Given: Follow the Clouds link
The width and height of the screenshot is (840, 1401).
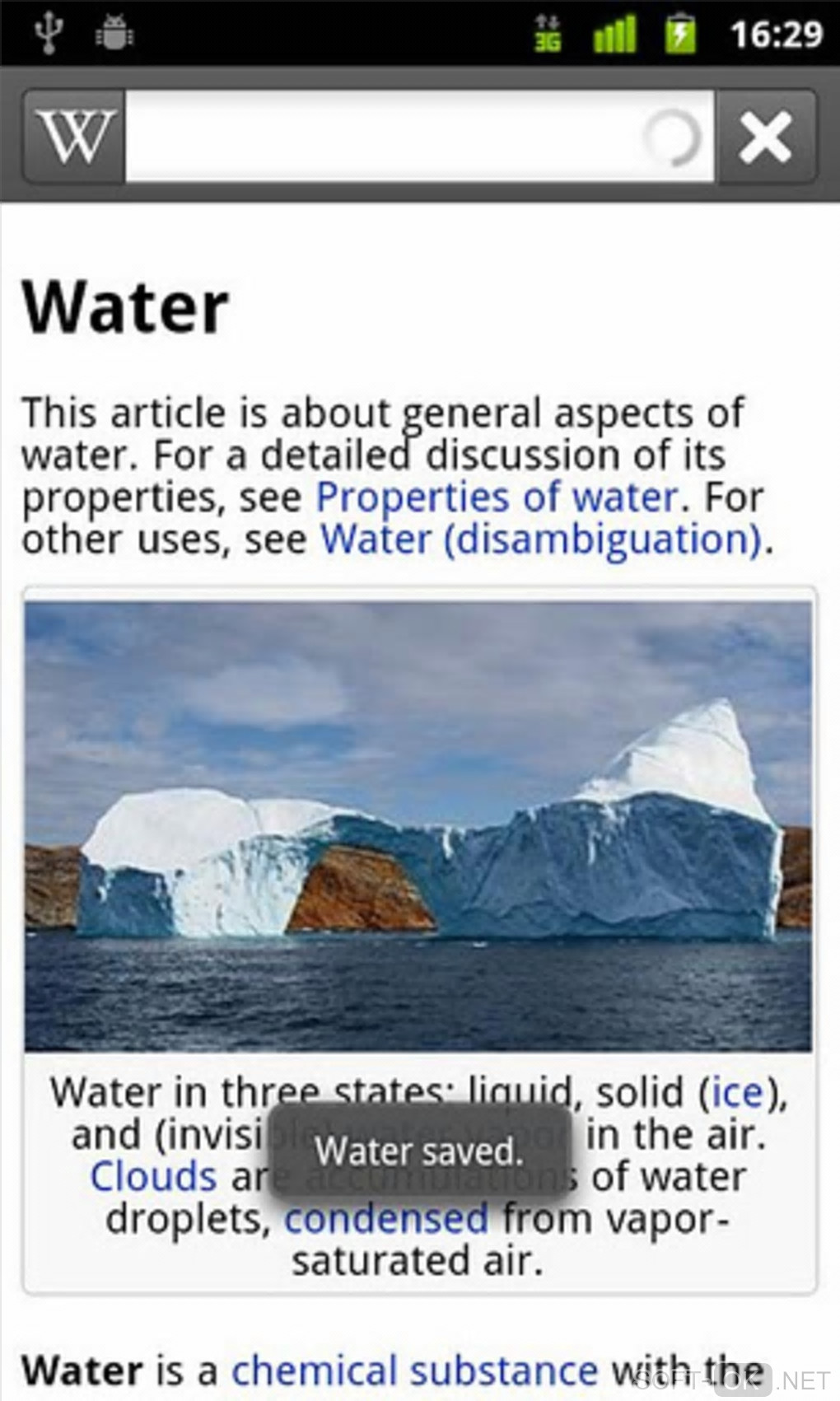Looking at the screenshot, I should pyautogui.click(x=153, y=1177).
